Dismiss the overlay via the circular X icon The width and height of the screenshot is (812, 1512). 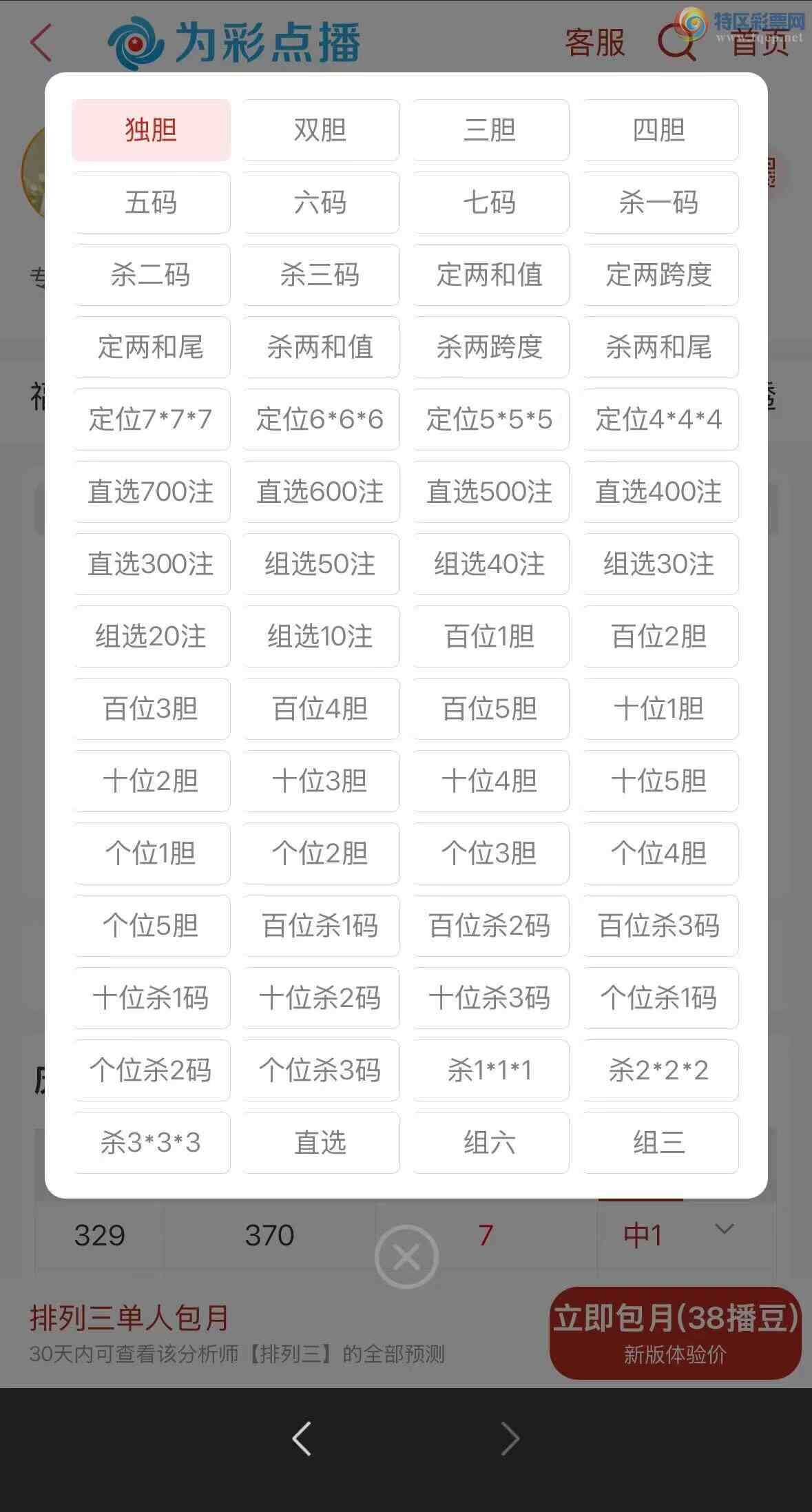tap(406, 1255)
